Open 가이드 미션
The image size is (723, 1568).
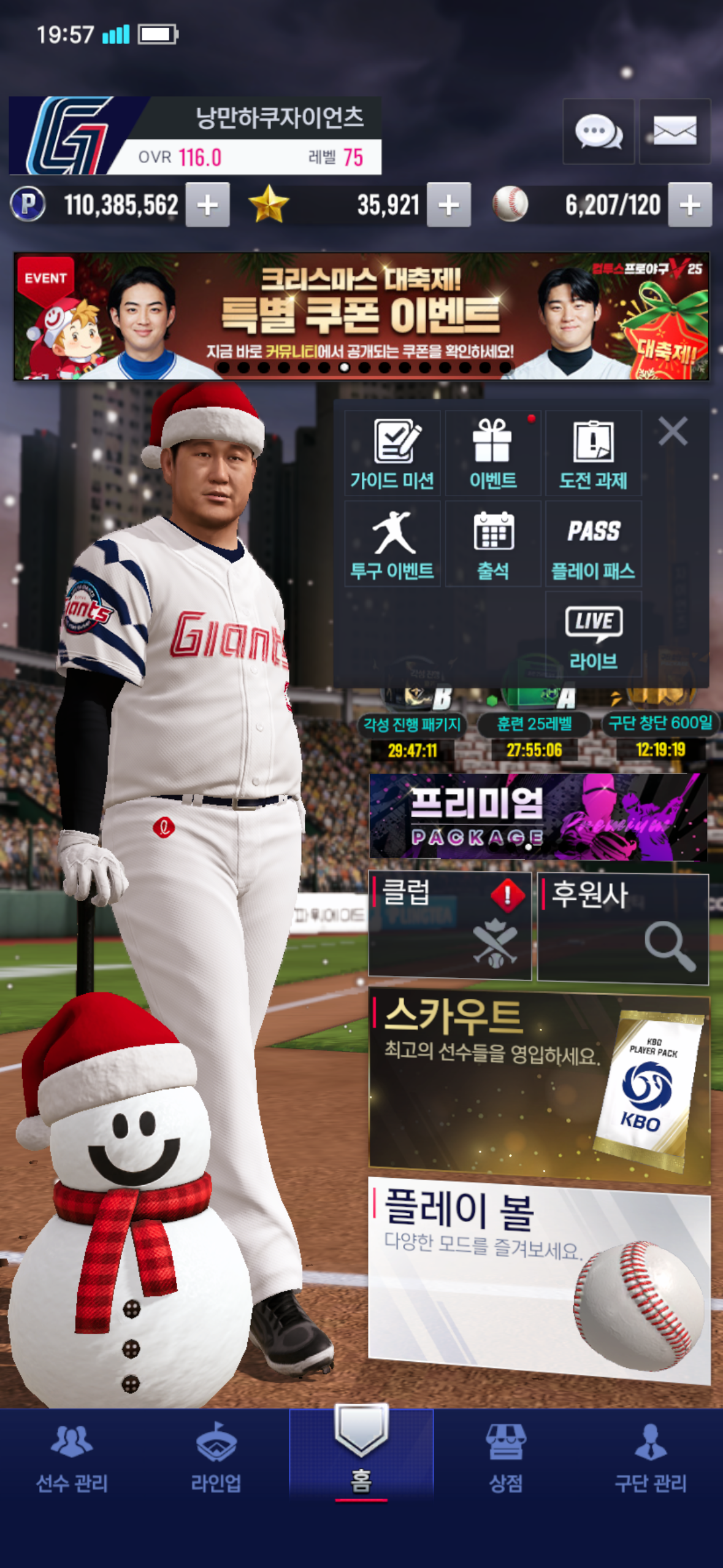(x=392, y=453)
